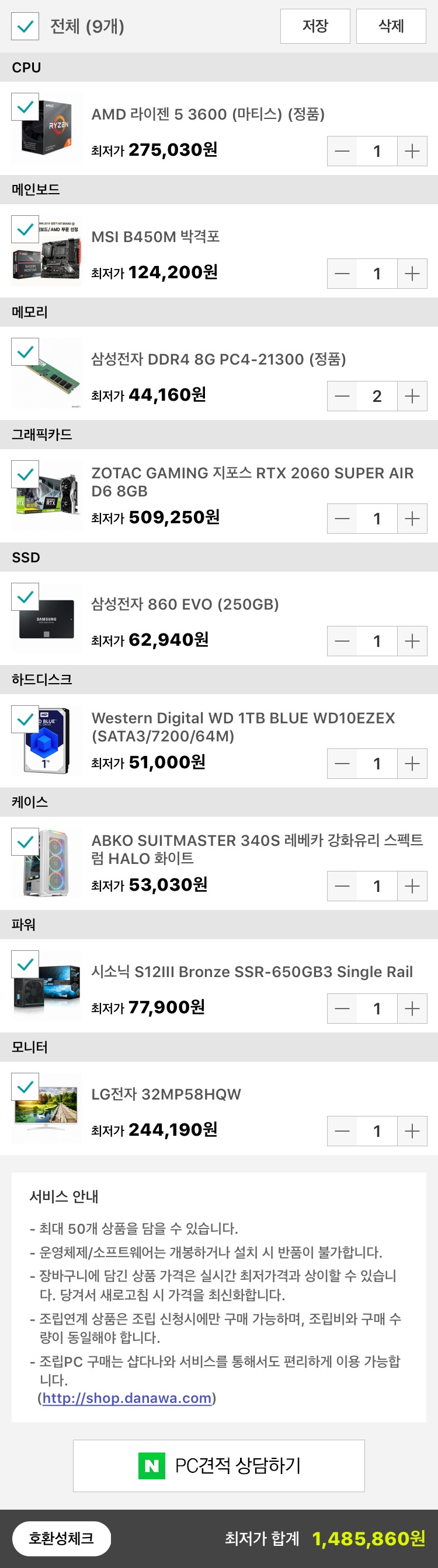Image resolution: width=438 pixels, height=1568 pixels.
Task: Uncheck the 삼성전자 860 EVO SSD
Action: point(25,597)
